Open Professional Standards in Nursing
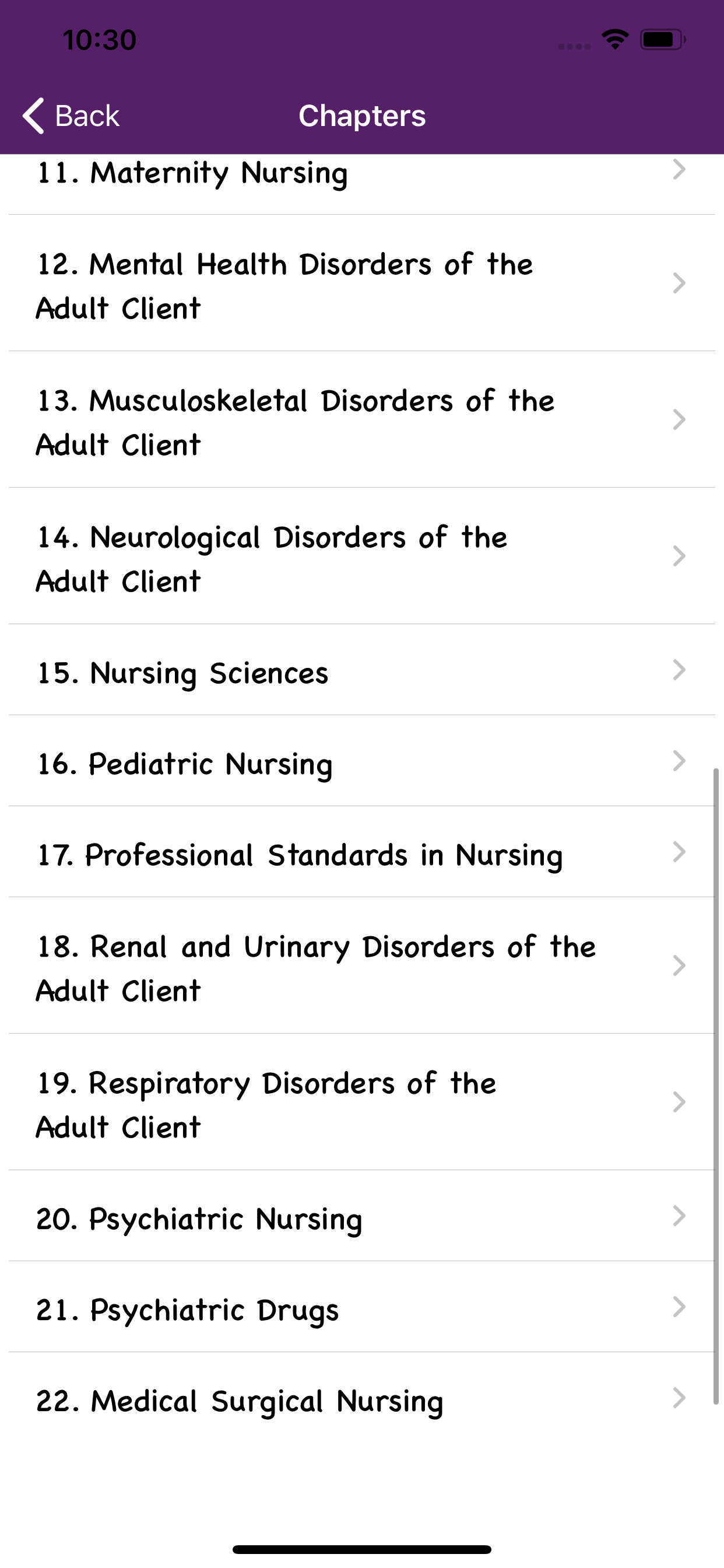Viewport: 724px width, 1568px height. [x=362, y=852]
